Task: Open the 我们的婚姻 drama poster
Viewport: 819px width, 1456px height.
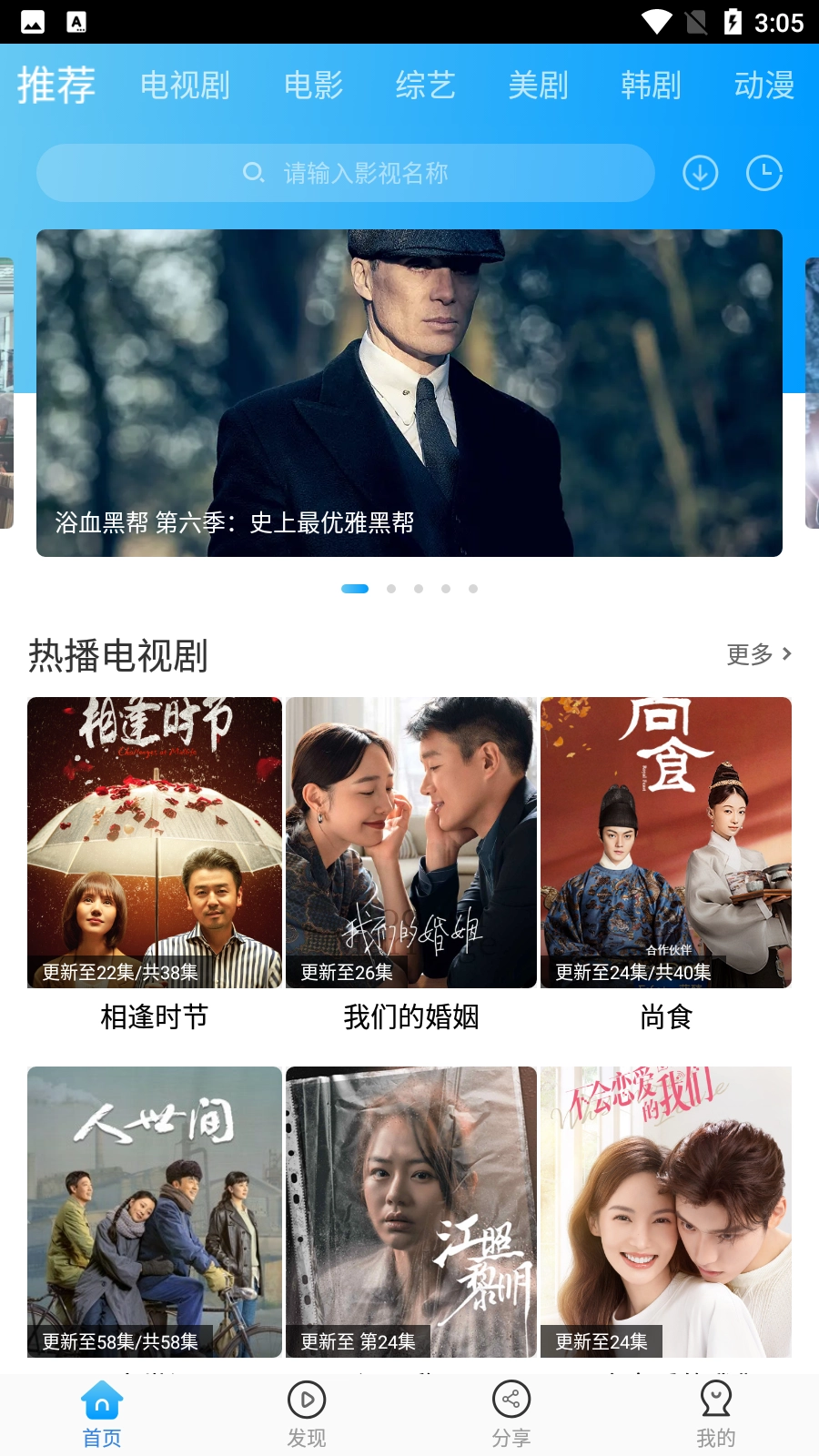Action: click(410, 842)
